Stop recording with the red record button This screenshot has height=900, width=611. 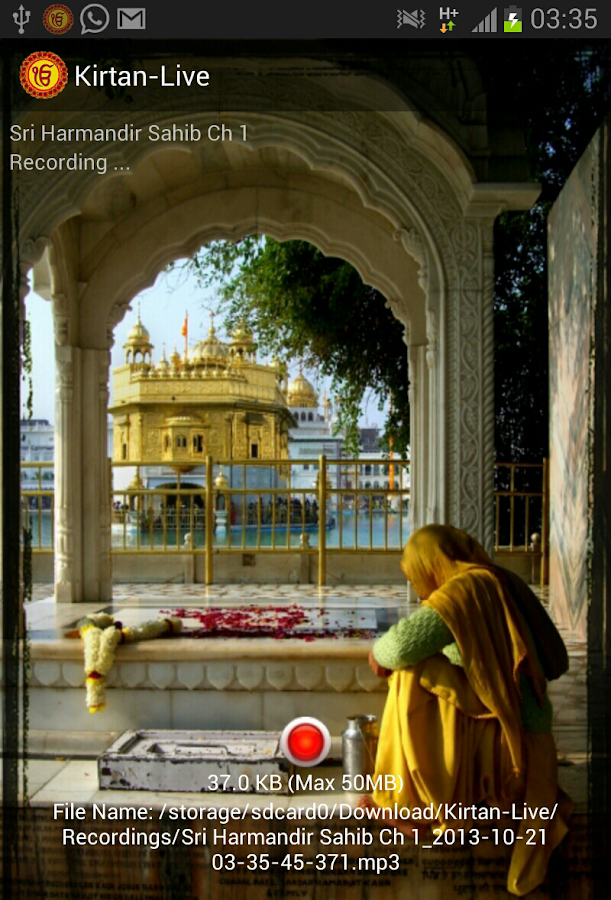coord(305,742)
